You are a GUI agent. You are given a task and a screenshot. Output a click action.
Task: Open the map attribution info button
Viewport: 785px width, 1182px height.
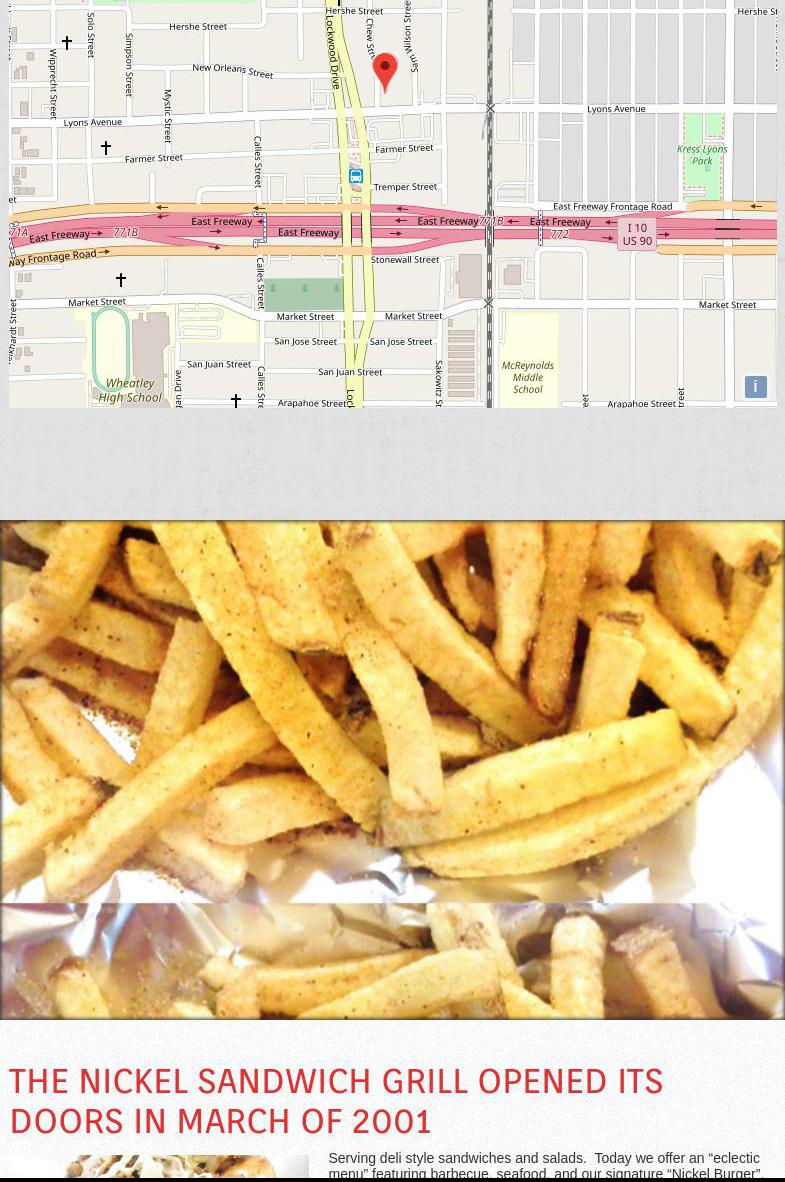[755, 387]
